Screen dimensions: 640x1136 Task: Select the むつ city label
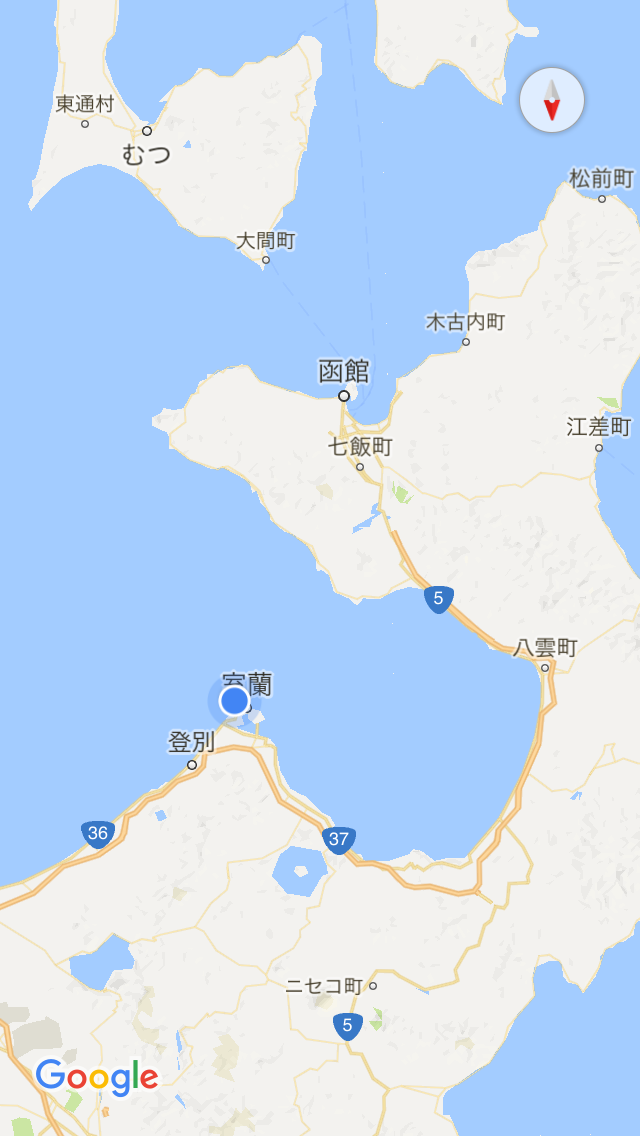146,153
